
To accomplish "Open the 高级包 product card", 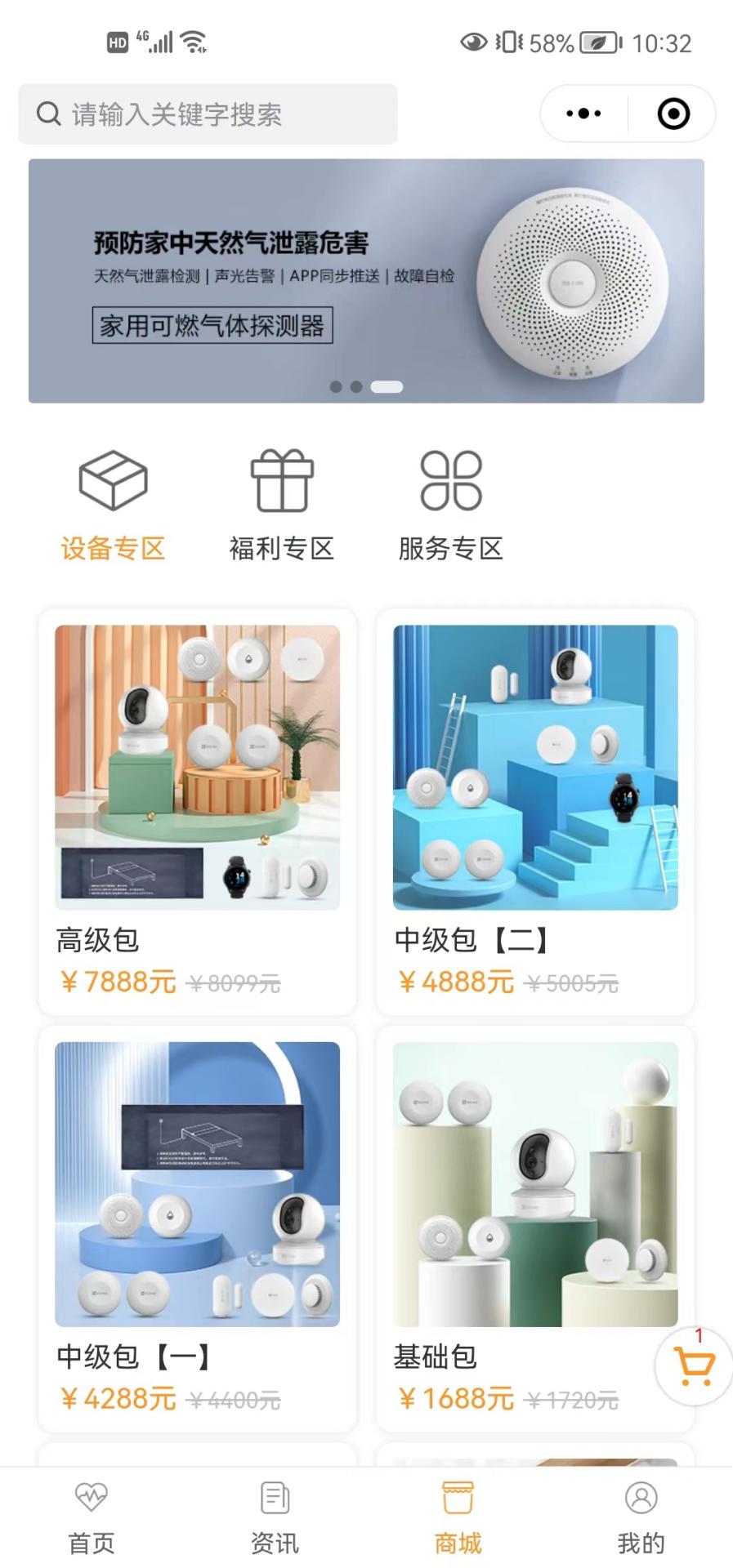I will click(x=197, y=810).
